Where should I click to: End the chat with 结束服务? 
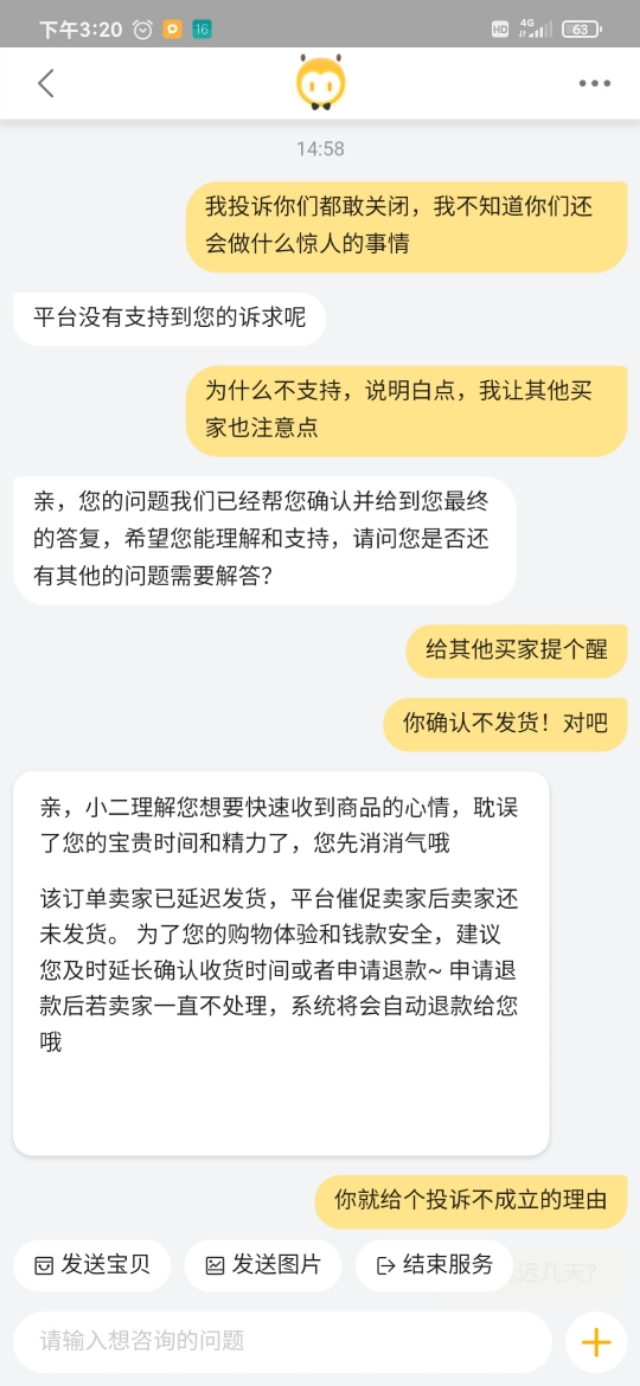click(434, 1265)
